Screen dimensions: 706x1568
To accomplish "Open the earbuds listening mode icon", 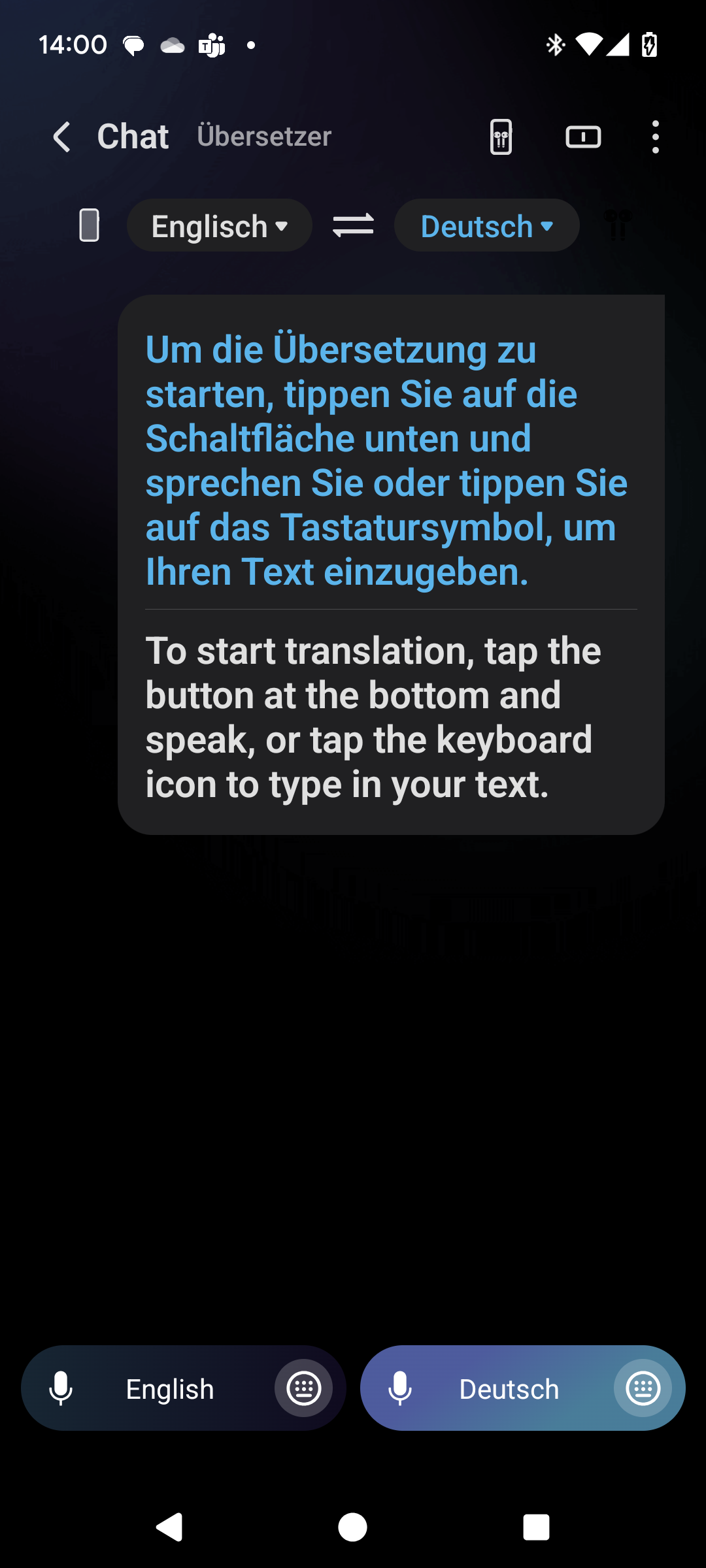I will (501, 137).
